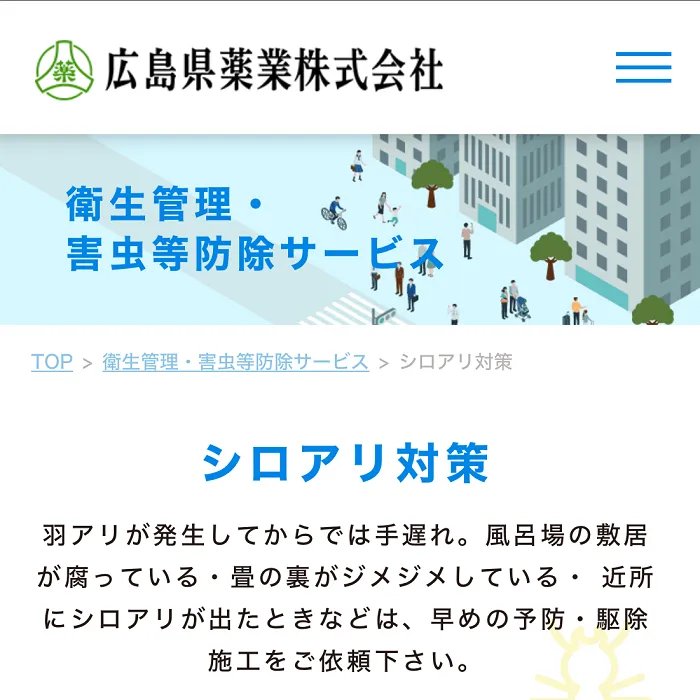Tap the TOP breadcrumb link
The width and height of the screenshot is (700, 700).
click(52, 362)
